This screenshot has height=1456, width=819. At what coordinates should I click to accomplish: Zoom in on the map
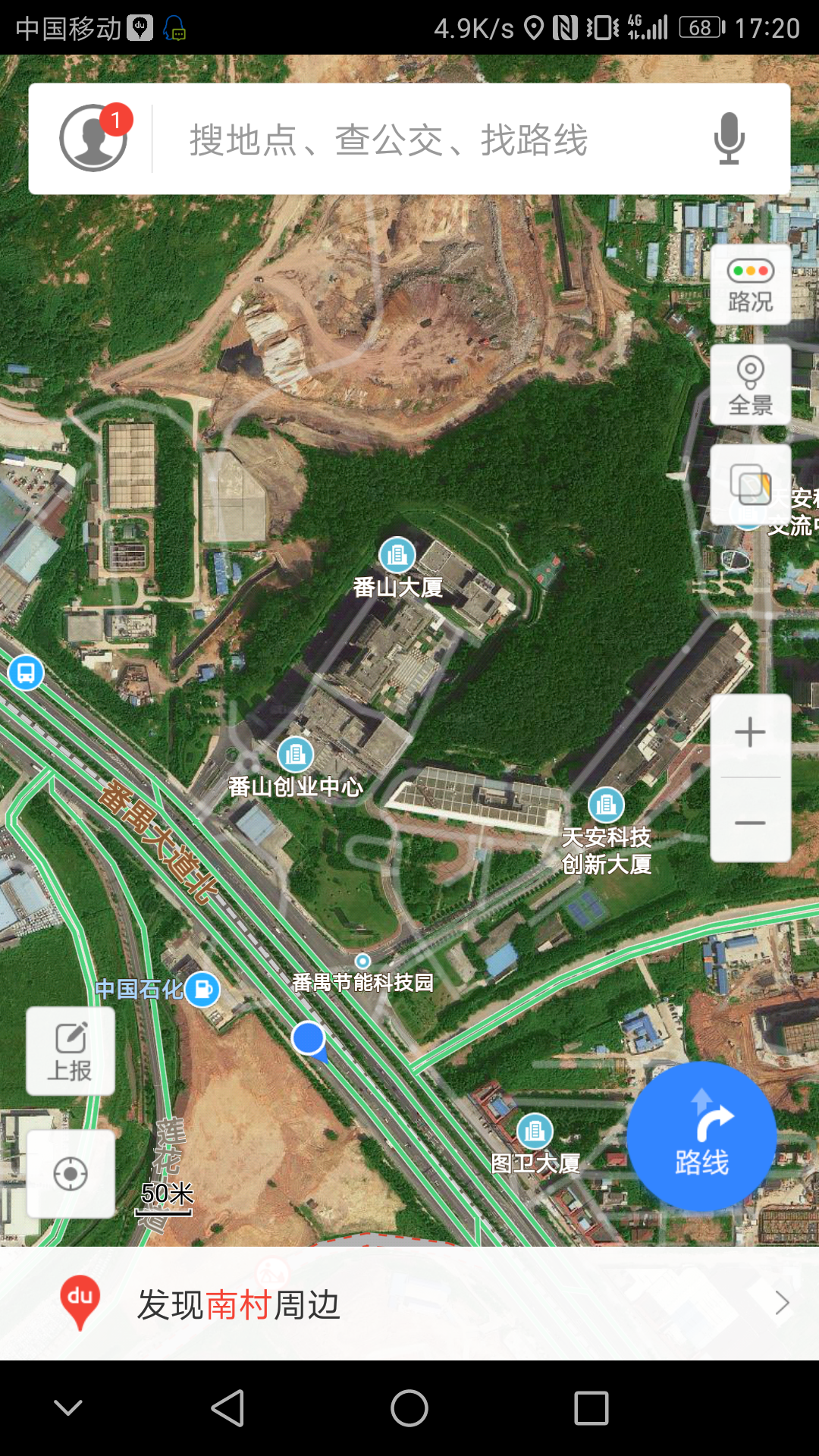coord(750,733)
